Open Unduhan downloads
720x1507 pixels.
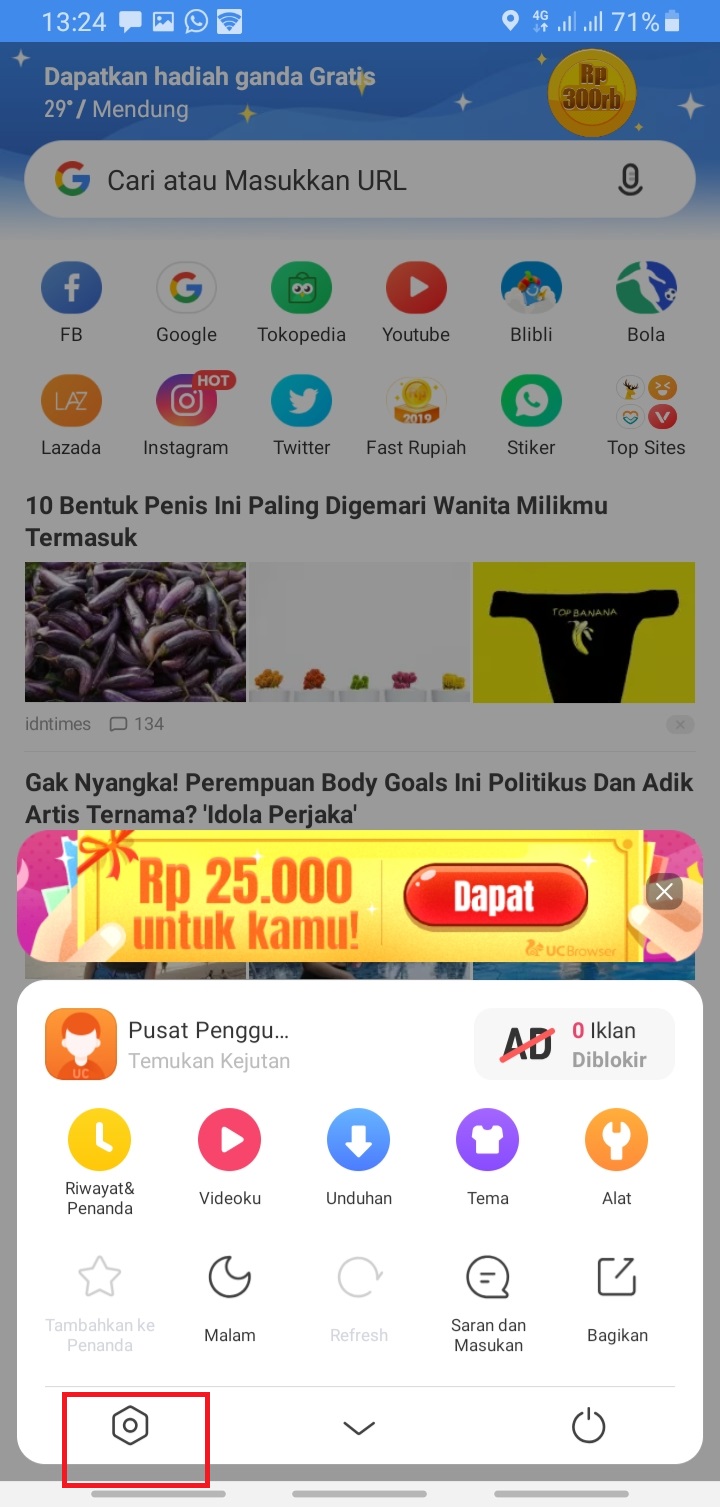[x=358, y=1155]
